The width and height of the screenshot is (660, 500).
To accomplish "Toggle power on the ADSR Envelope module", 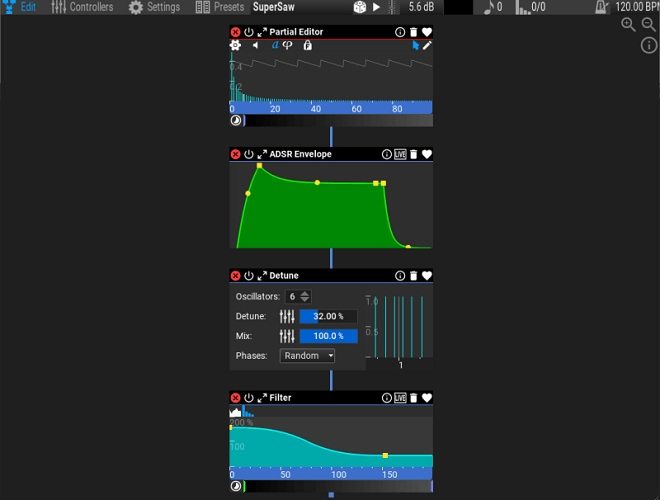I will [x=249, y=154].
